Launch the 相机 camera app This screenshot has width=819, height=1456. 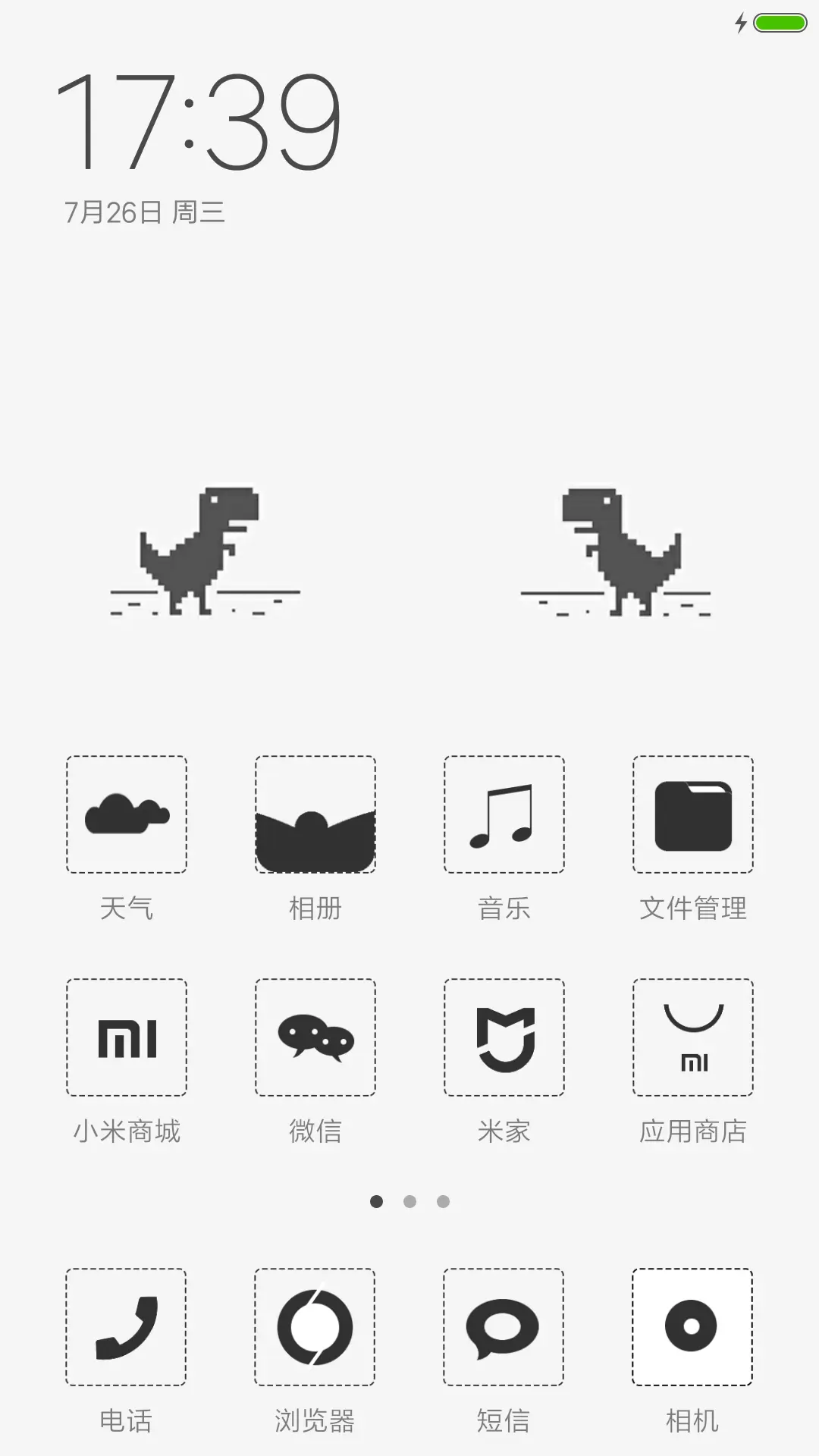pyautogui.click(x=692, y=1327)
